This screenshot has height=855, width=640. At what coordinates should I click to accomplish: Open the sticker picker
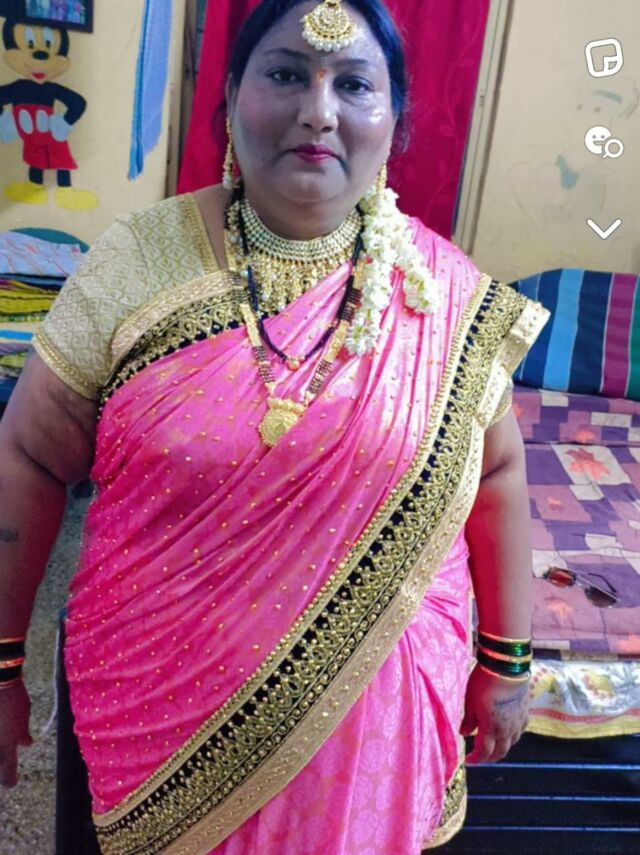tap(603, 58)
